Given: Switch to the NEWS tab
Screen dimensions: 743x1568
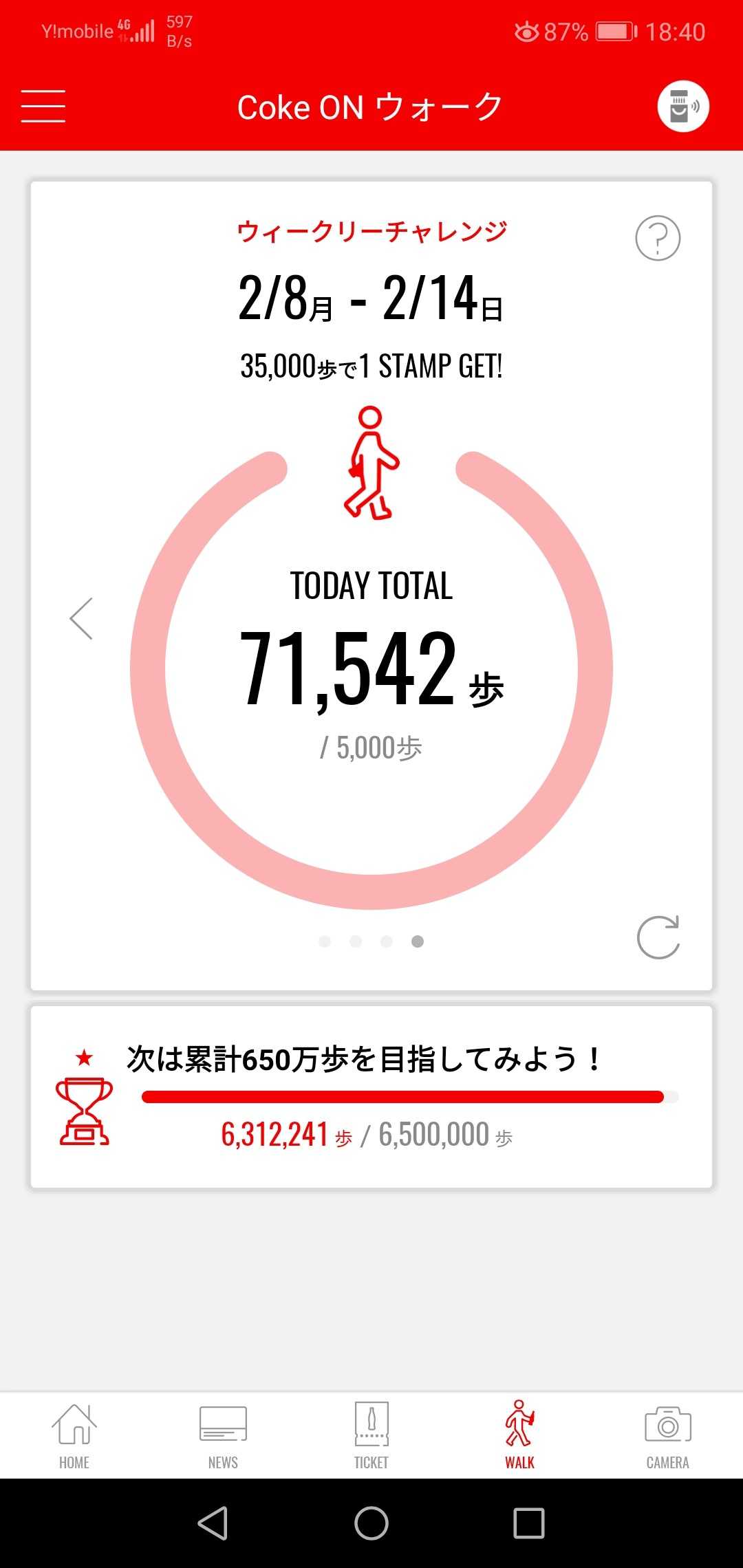Looking at the screenshot, I should [x=223, y=1435].
